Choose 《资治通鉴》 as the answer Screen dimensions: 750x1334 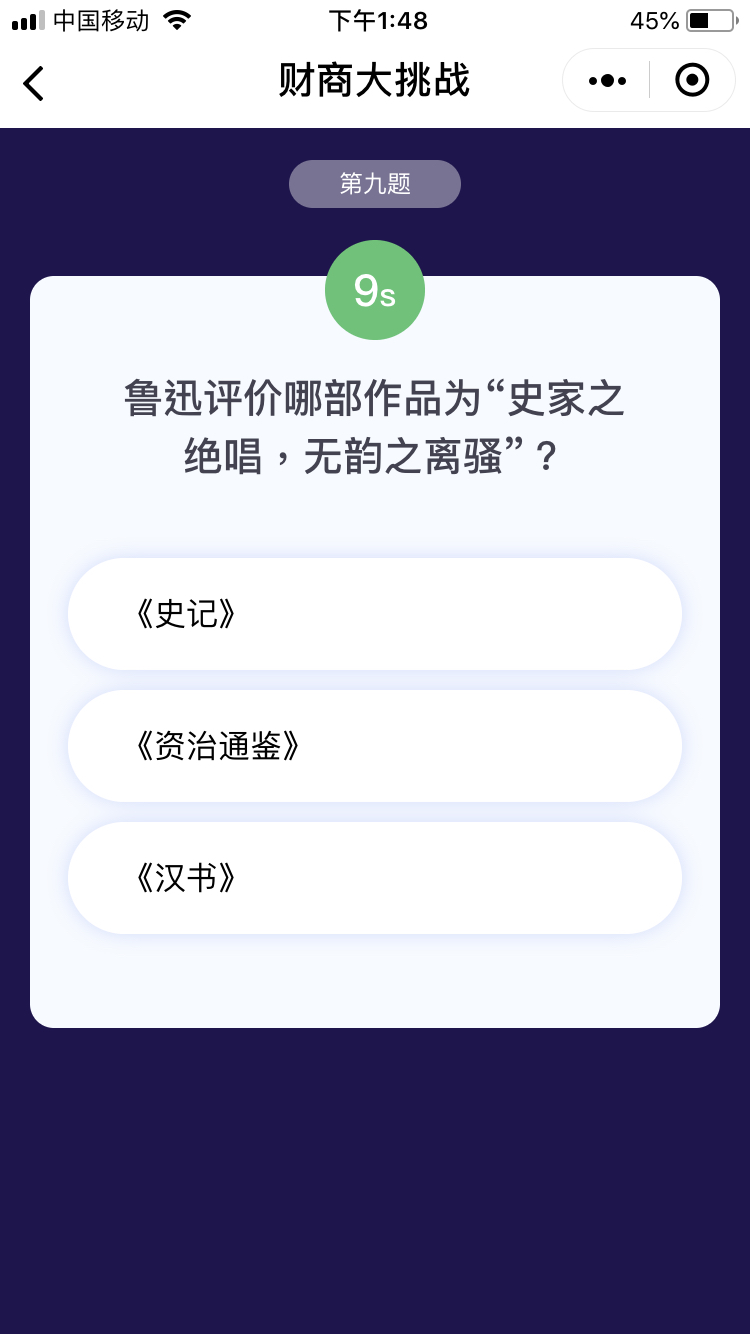click(x=375, y=746)
